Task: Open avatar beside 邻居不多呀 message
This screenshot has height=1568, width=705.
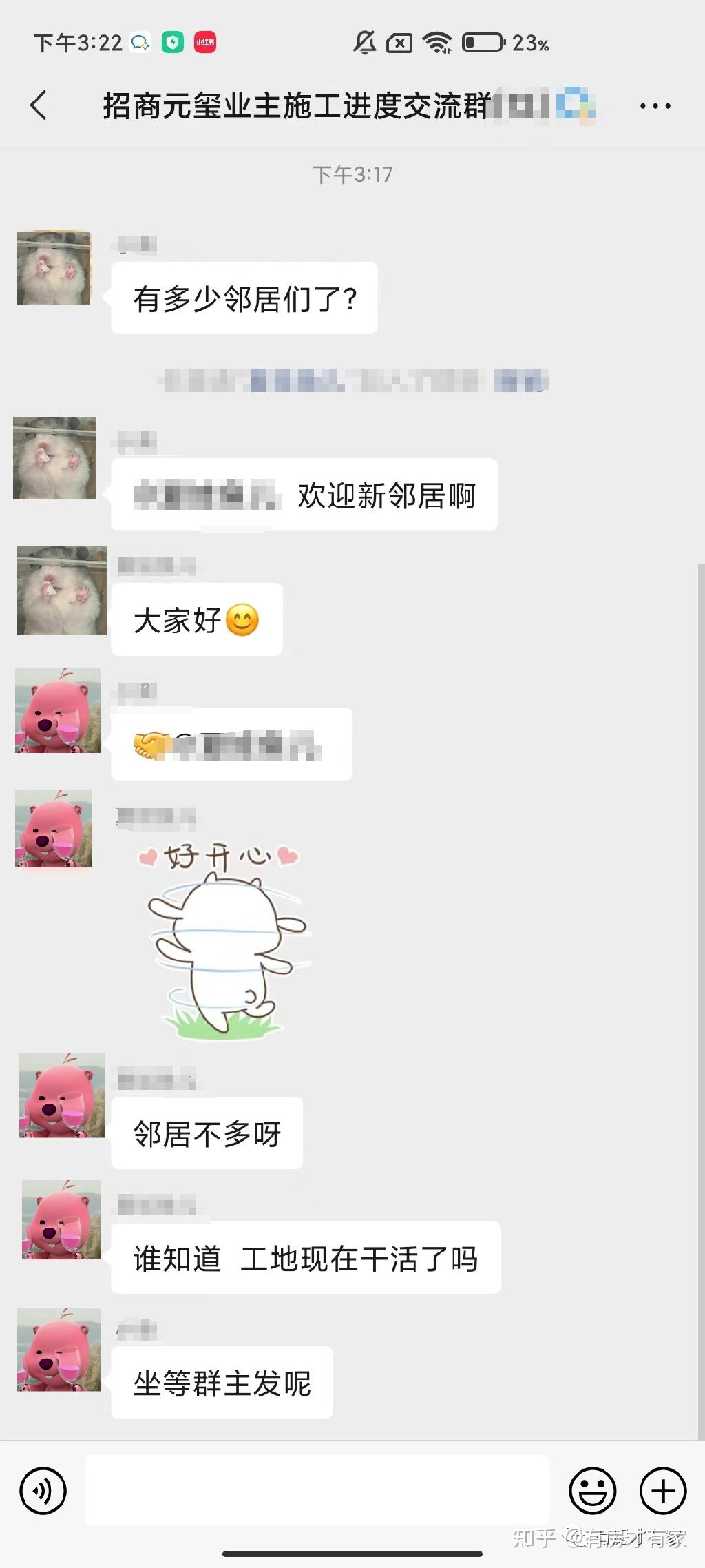Action: click(62, 1095)
